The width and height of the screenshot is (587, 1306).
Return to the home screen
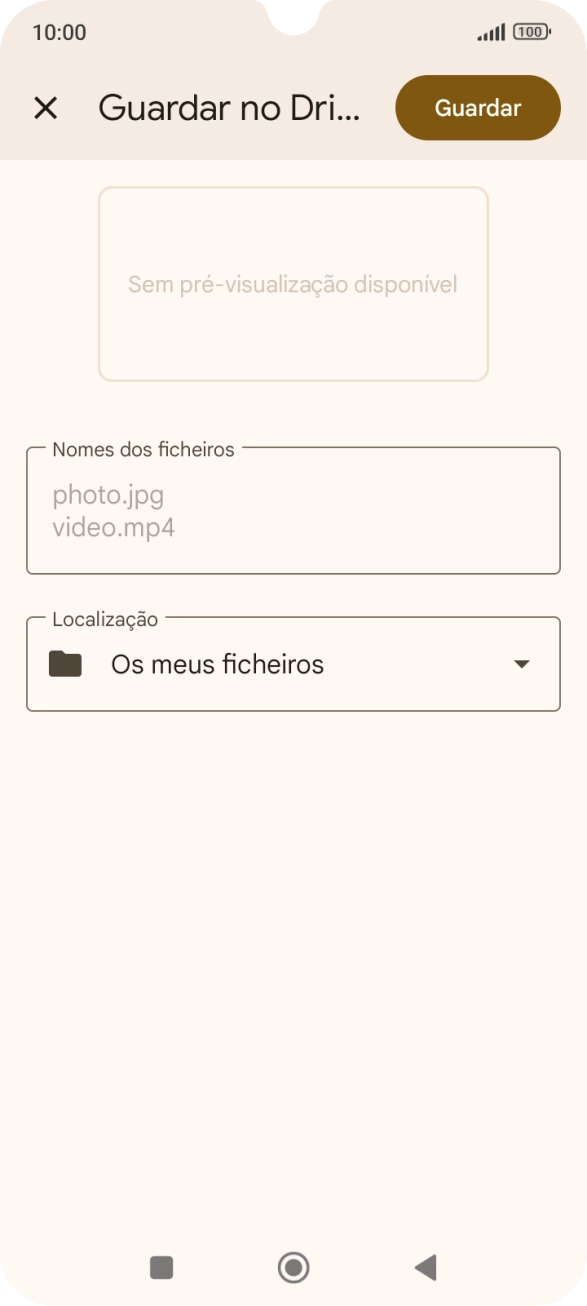(x=293, y=1267)
